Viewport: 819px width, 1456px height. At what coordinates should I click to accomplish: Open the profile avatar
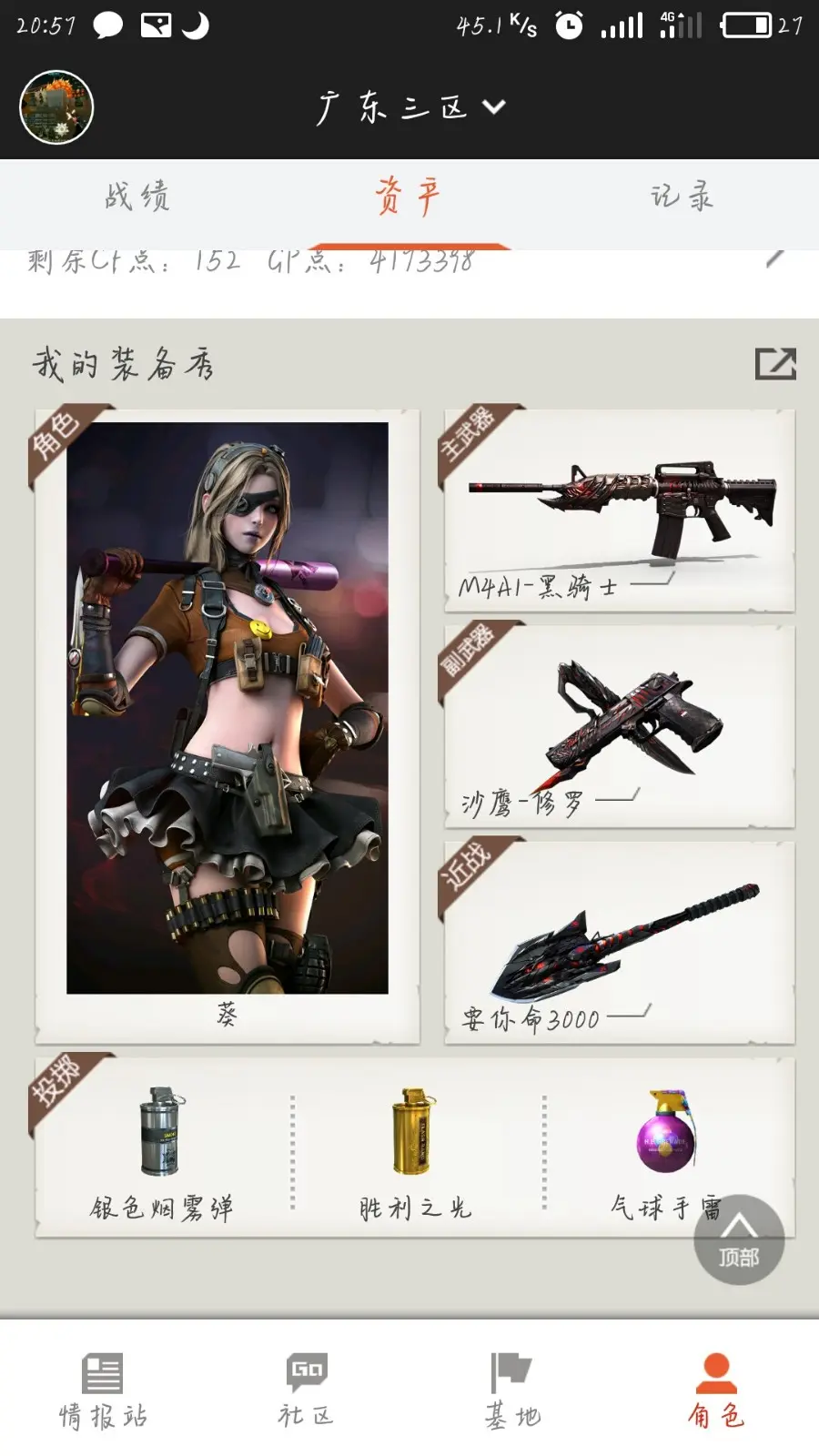tap(56, 107)
